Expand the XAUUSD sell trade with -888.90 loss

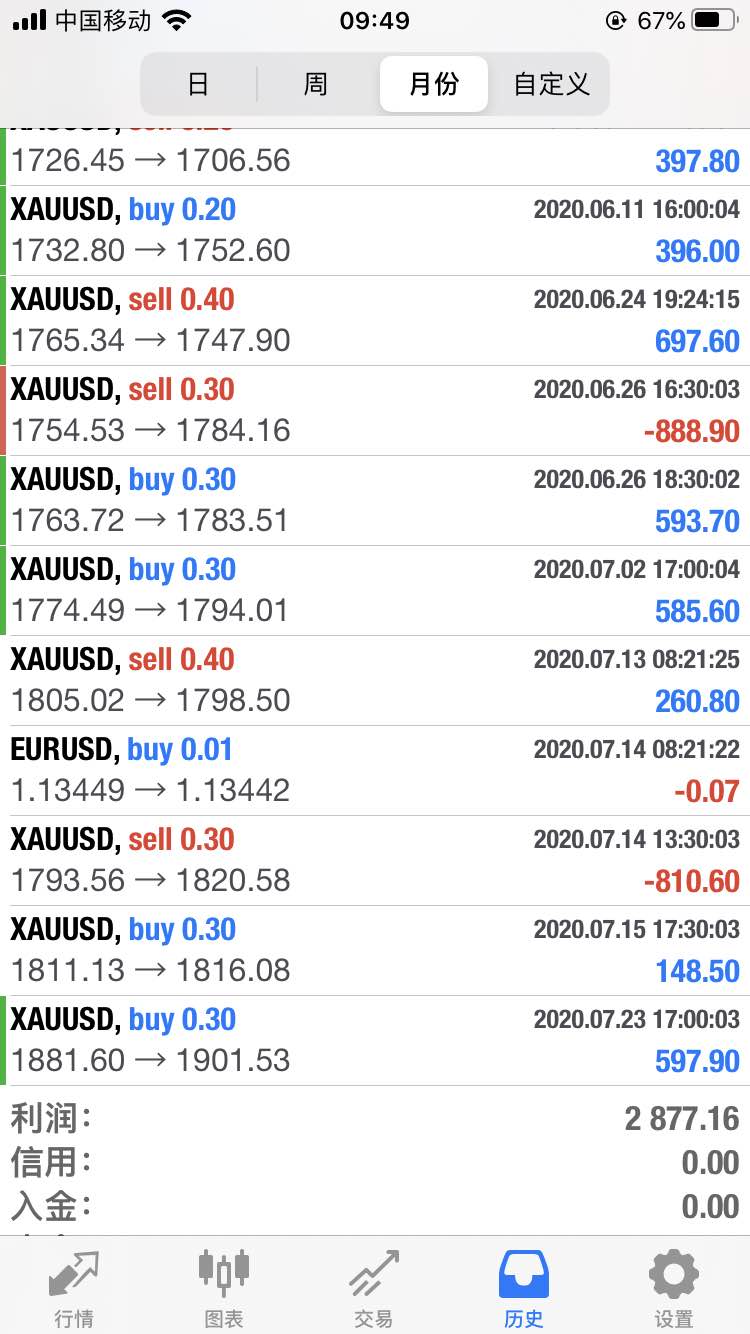375,411
